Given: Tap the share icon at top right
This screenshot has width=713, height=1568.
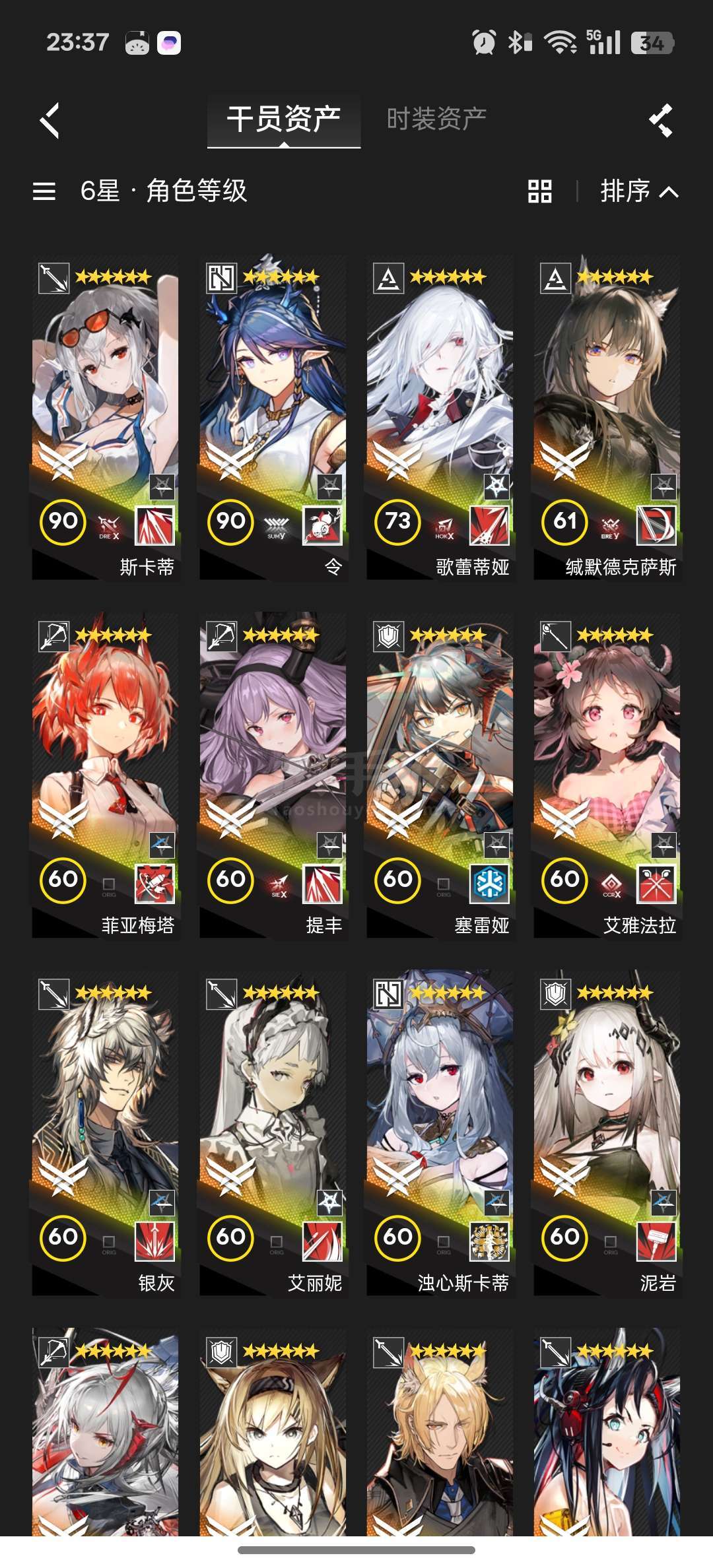Looking at the screenshot, I should 661,120.
